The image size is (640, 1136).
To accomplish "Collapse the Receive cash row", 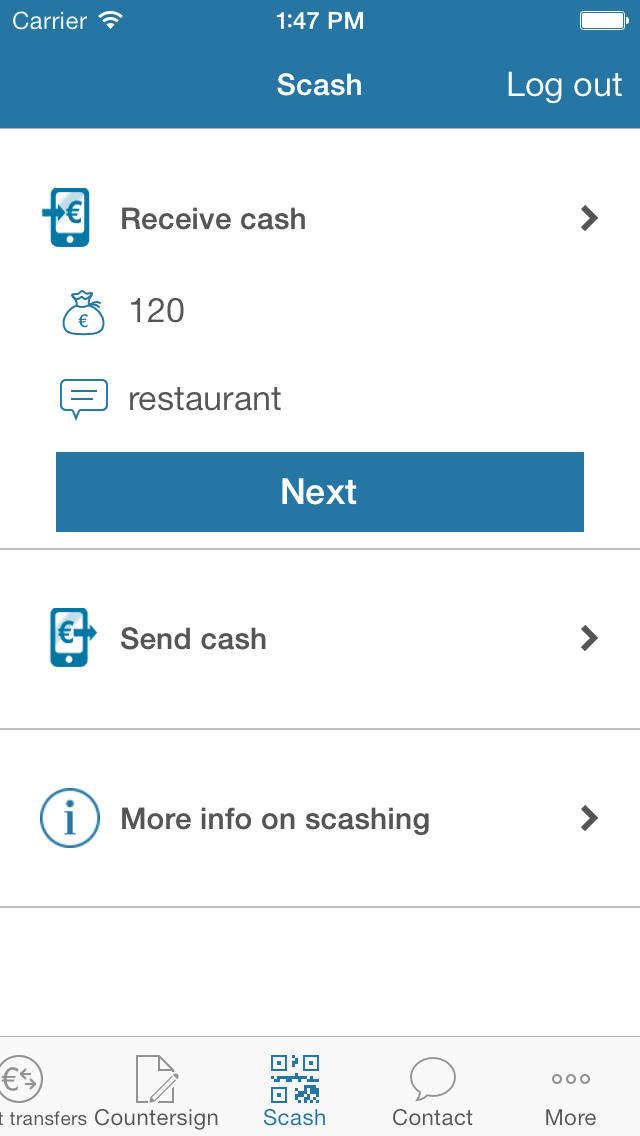I will (320, 219).
